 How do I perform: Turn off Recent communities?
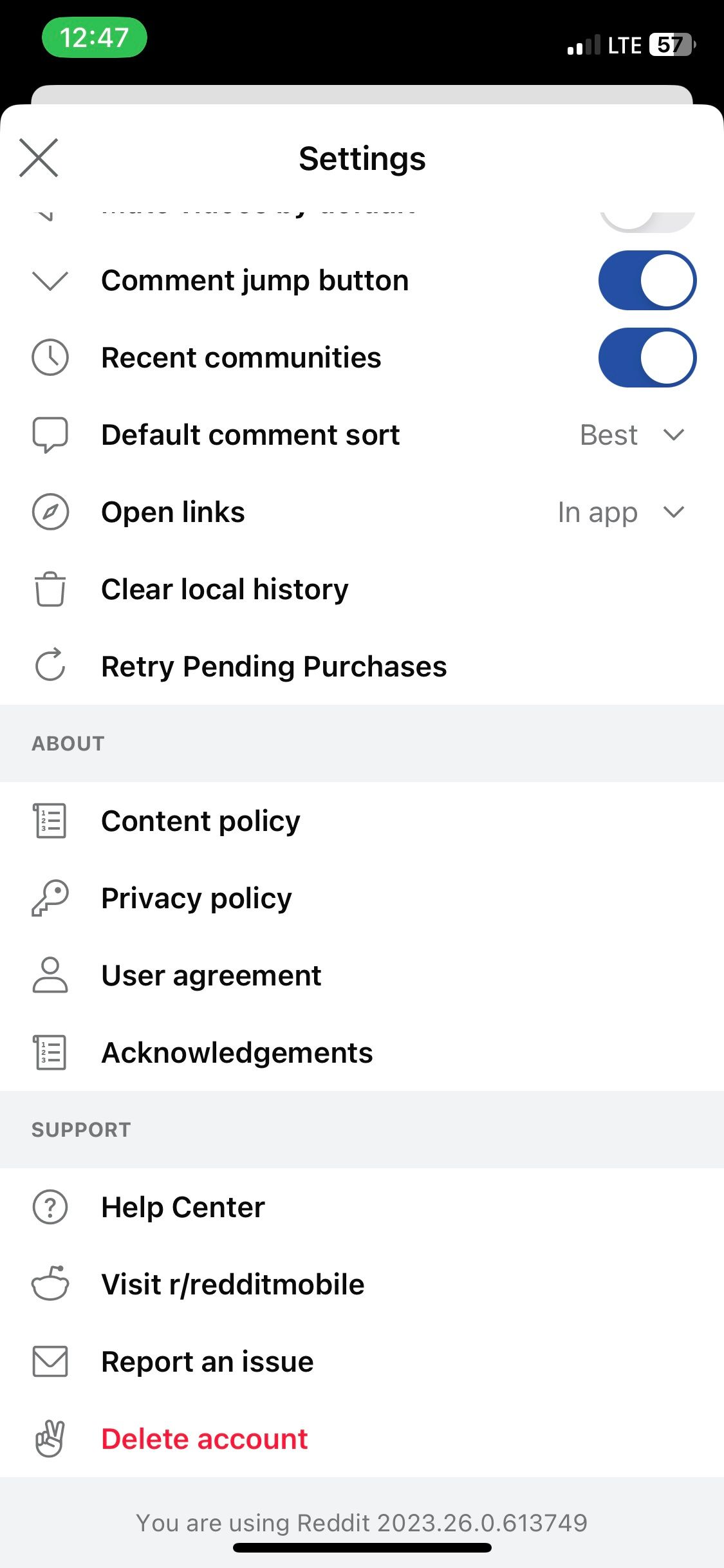646,358
